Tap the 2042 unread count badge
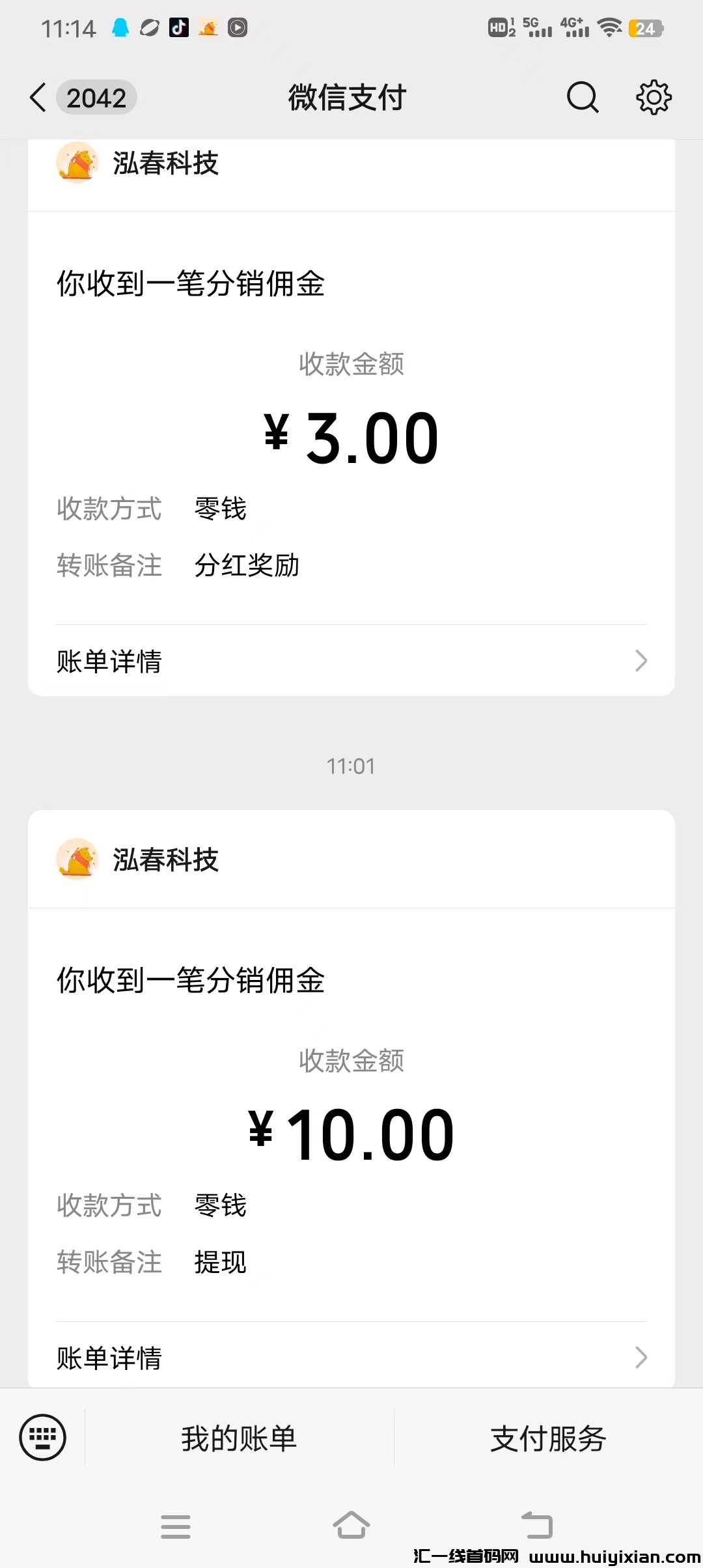The image size is (703, 1568). coord(96,98)
